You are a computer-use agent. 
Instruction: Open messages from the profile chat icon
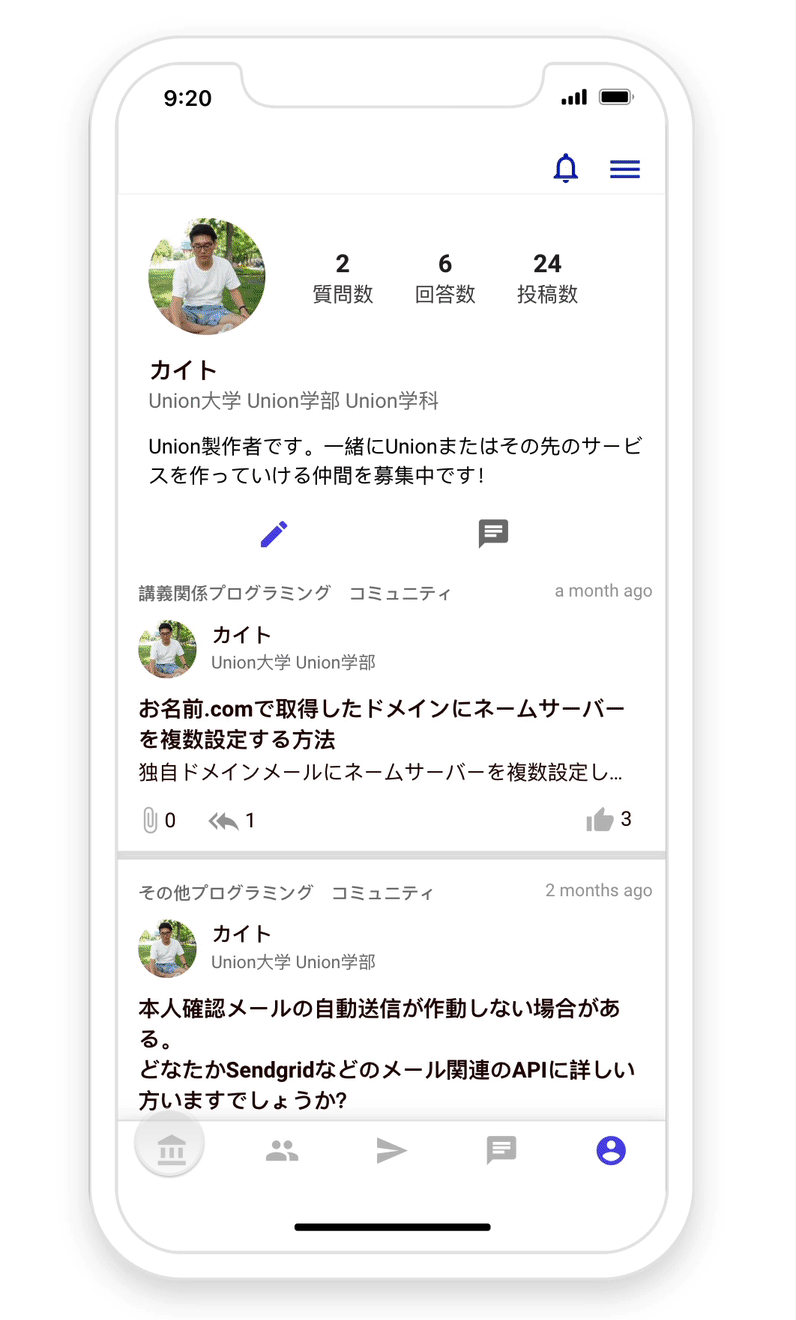tap(493, 534)
